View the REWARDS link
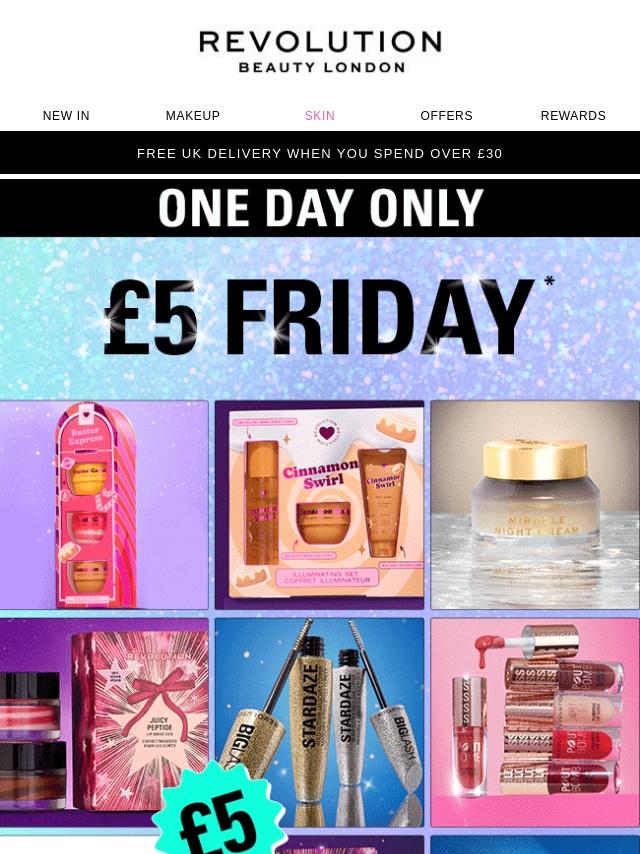The width and height of the screenshot is (640, 854). click(x=573, y=116)
